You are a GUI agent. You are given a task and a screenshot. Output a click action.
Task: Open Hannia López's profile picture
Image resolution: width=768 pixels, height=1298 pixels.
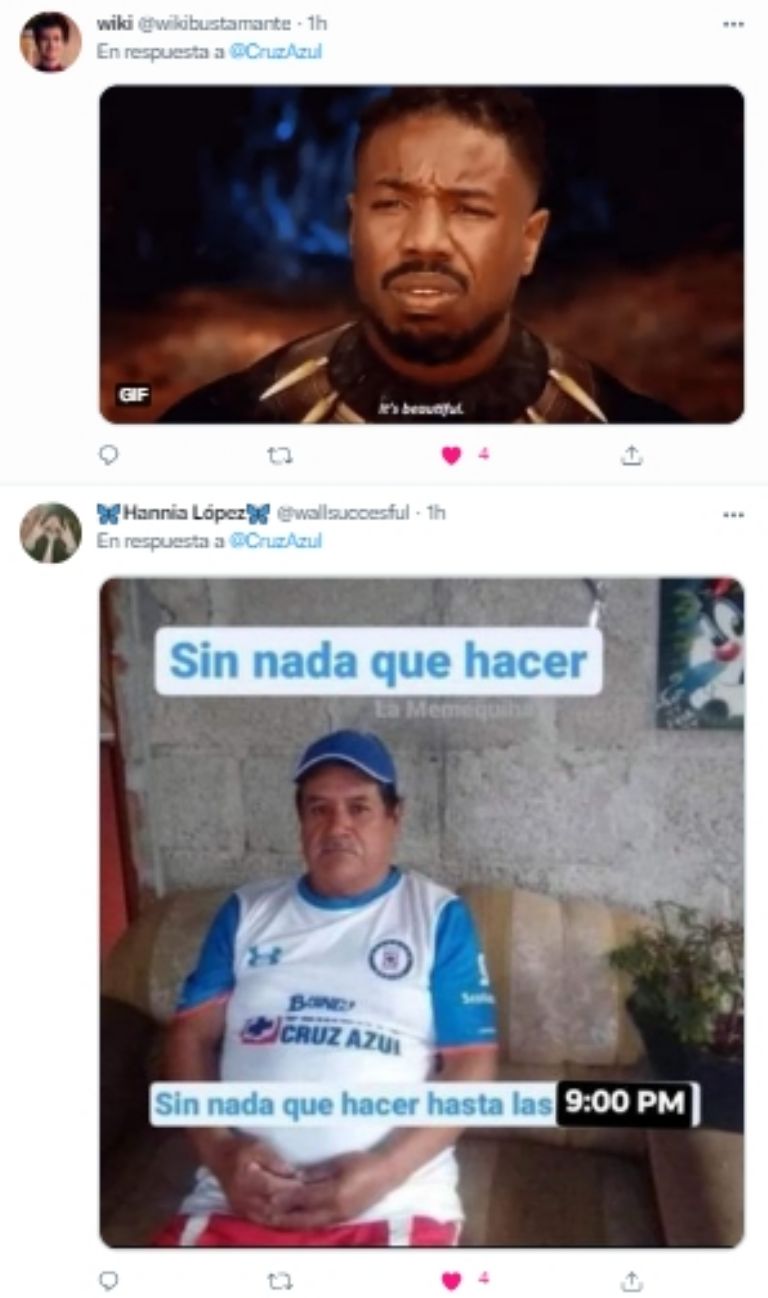click(50, 532)
